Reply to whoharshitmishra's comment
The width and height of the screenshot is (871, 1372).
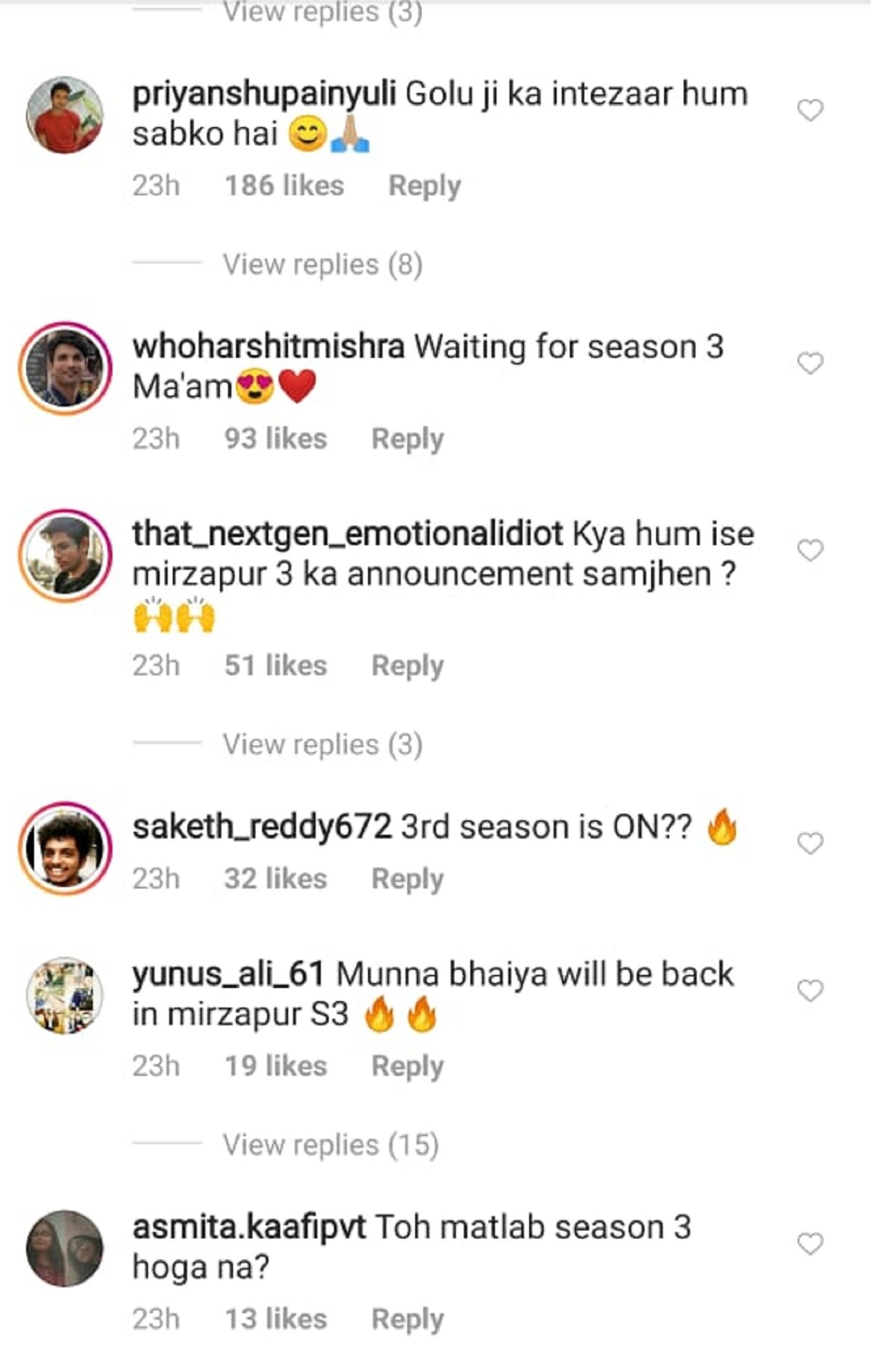point(407,439)
